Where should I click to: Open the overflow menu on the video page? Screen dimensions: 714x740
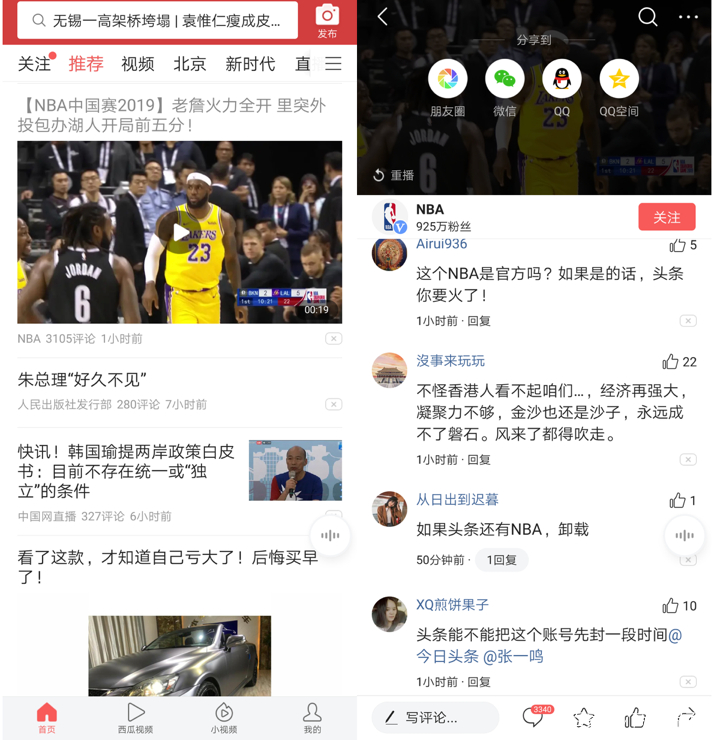[688, 17]
